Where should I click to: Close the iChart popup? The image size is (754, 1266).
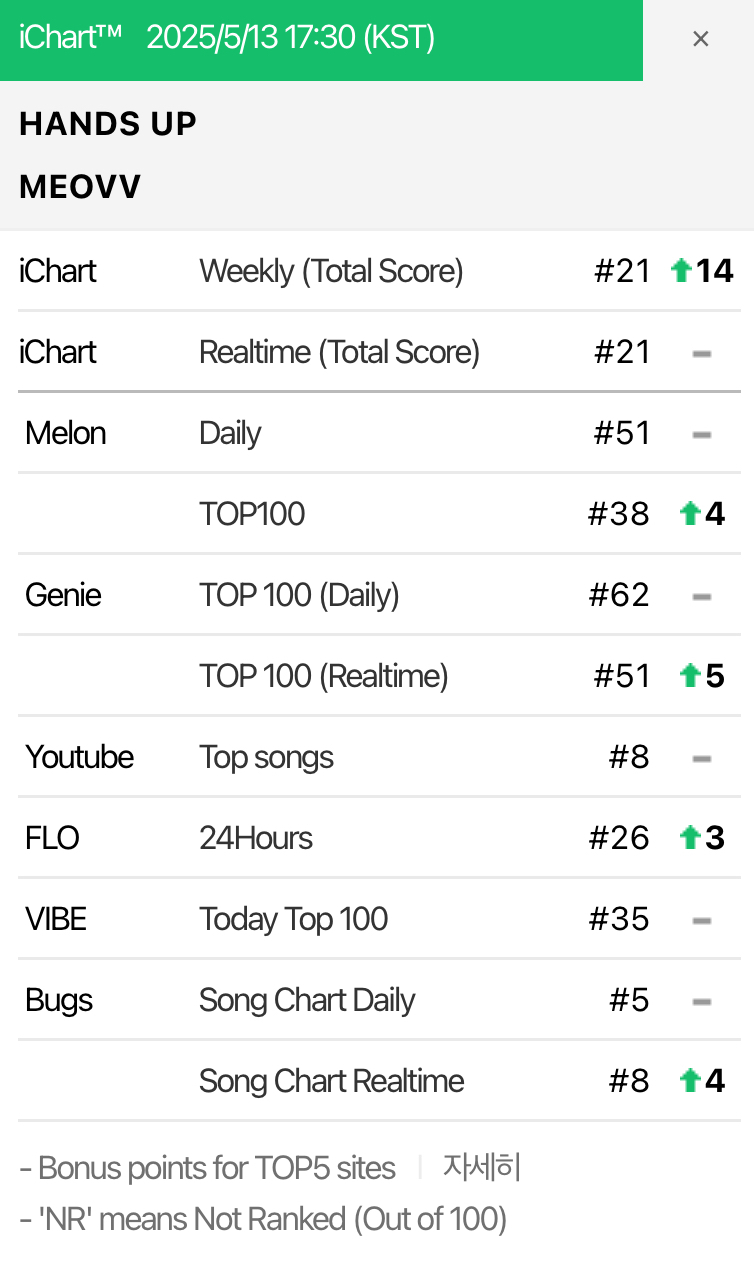click(700, 39)
